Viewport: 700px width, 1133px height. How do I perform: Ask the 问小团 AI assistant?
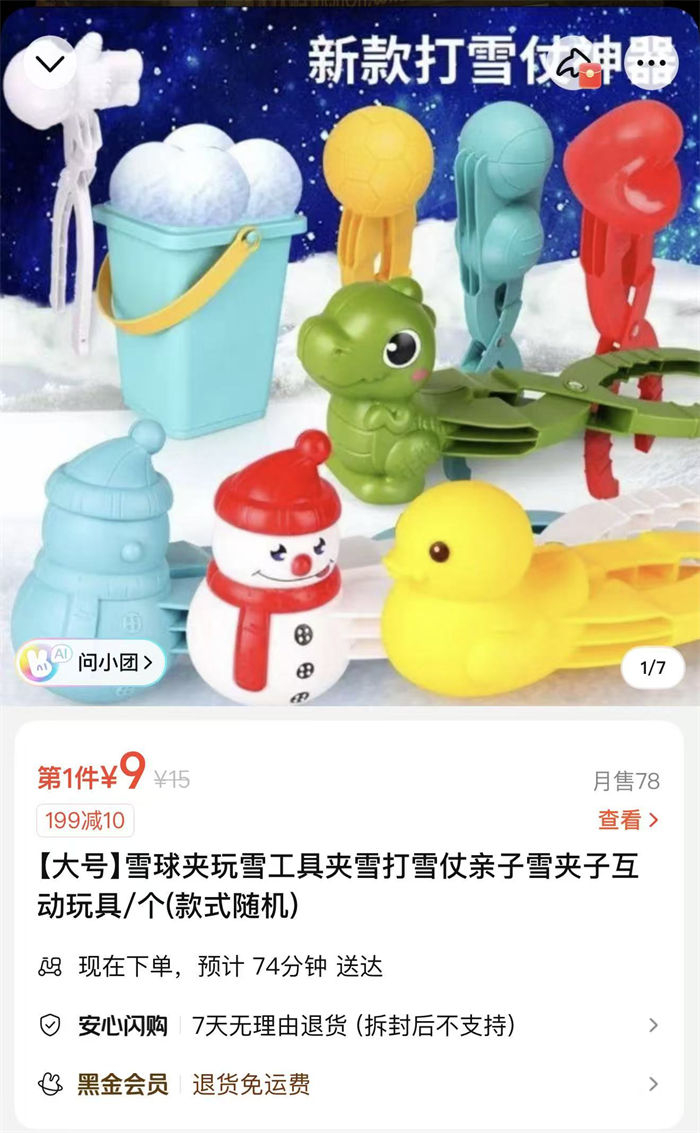pyautogui.click(x=92, y=662)
